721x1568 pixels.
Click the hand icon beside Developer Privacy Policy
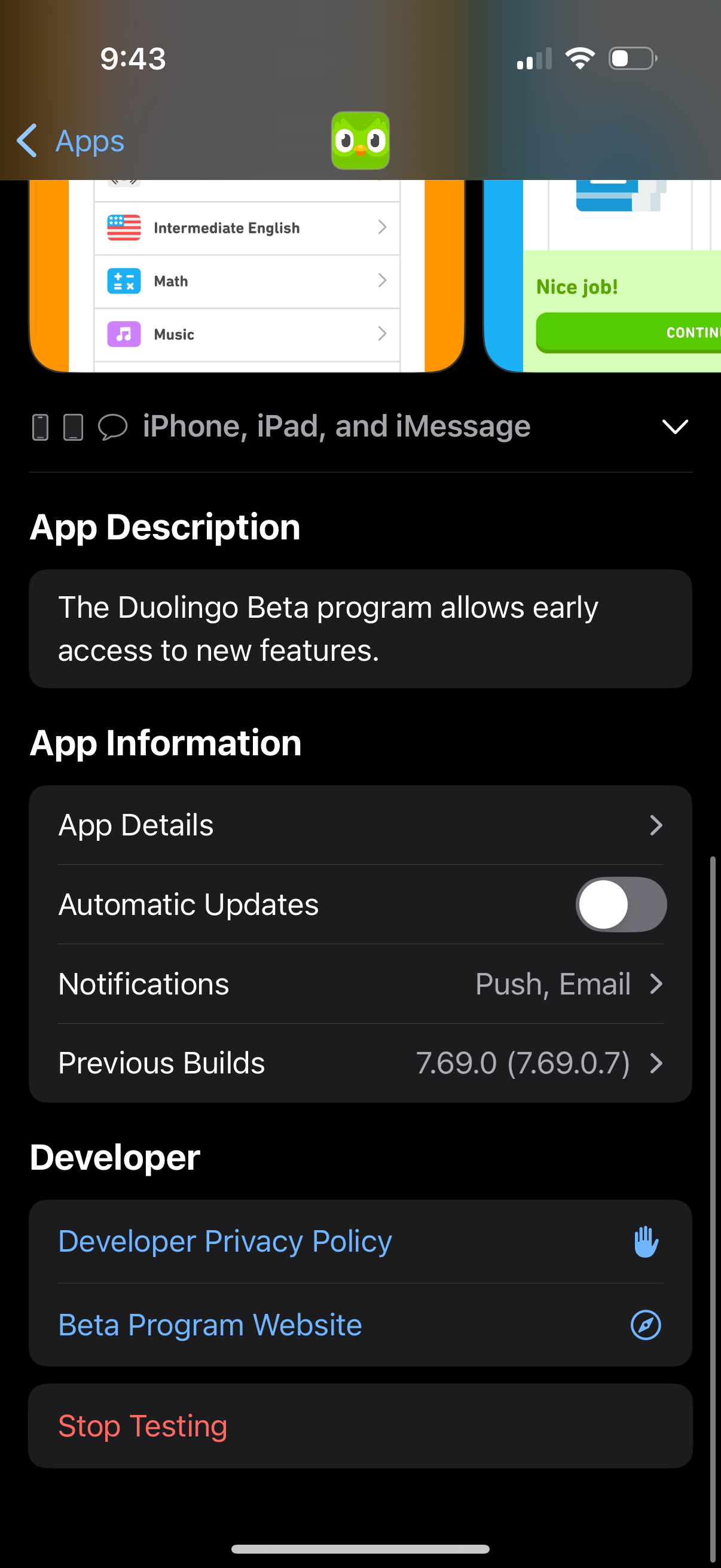coord(646,1240)
